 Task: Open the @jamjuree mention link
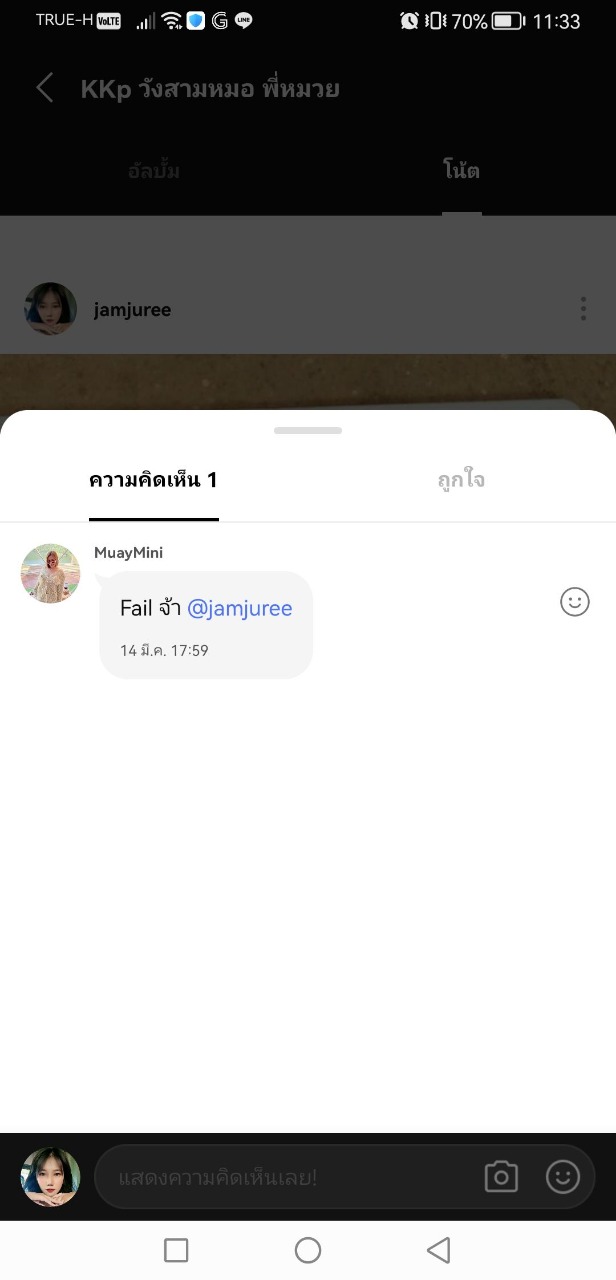pos(240,608)
